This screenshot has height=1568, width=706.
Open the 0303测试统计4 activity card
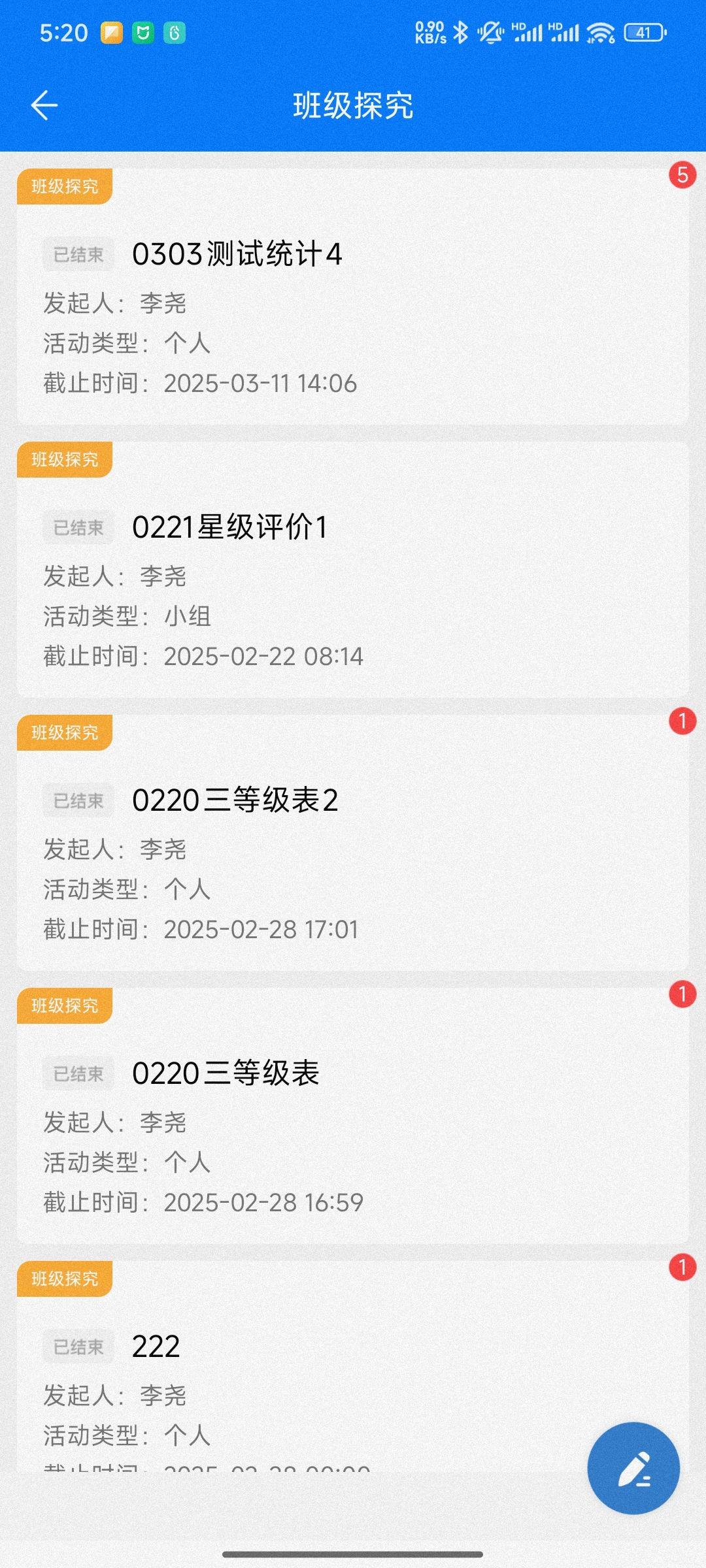coord(353,297)
